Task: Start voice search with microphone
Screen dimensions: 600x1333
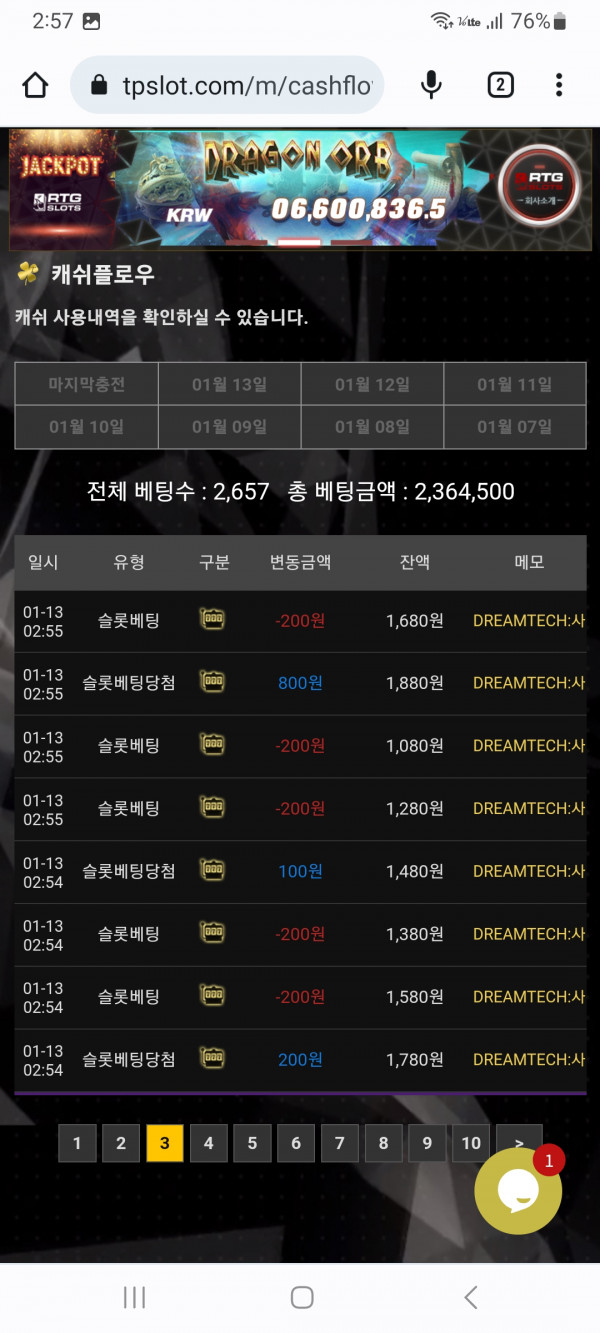Action: [431, 86]
